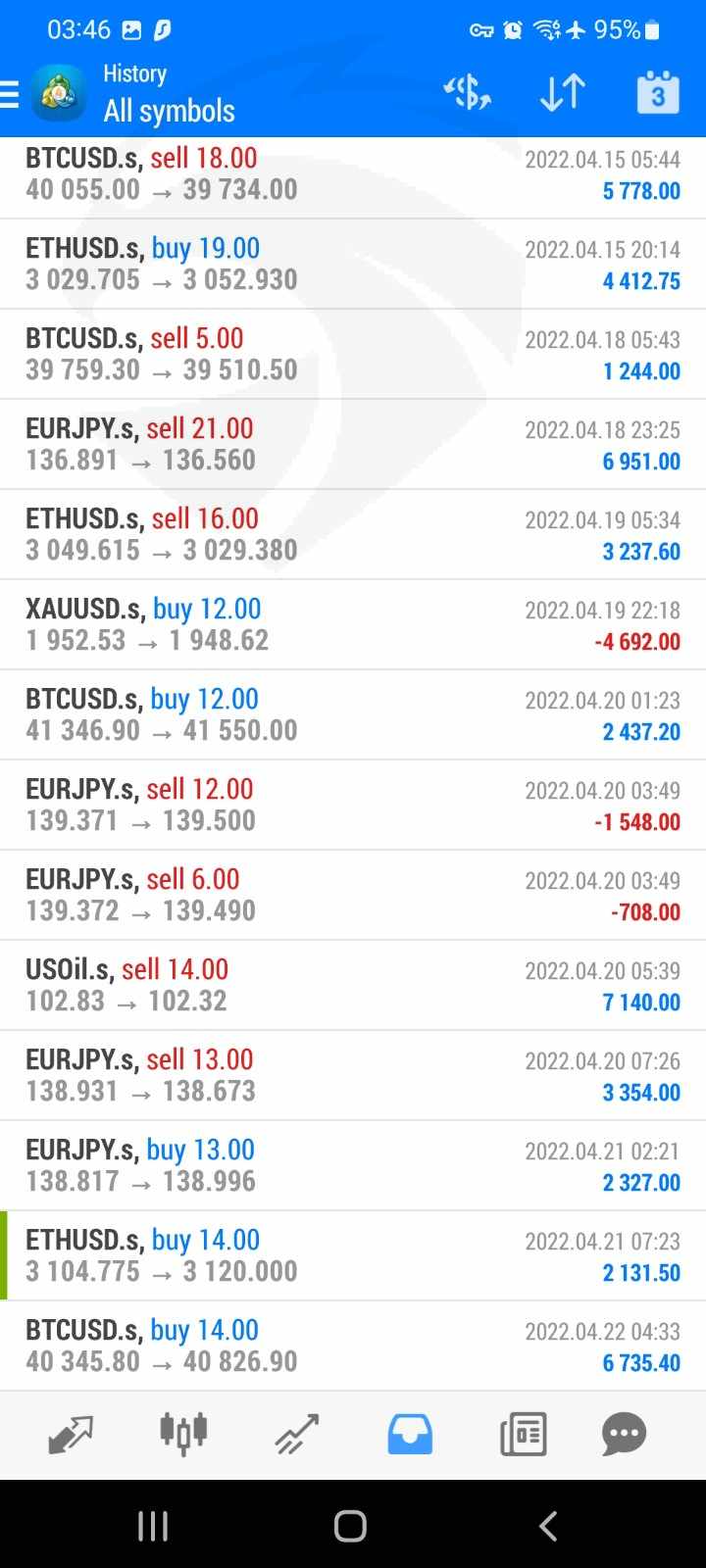Open the hamburger drawer menu
This screenshot has height=1568, width=706.
coord(12,94)
